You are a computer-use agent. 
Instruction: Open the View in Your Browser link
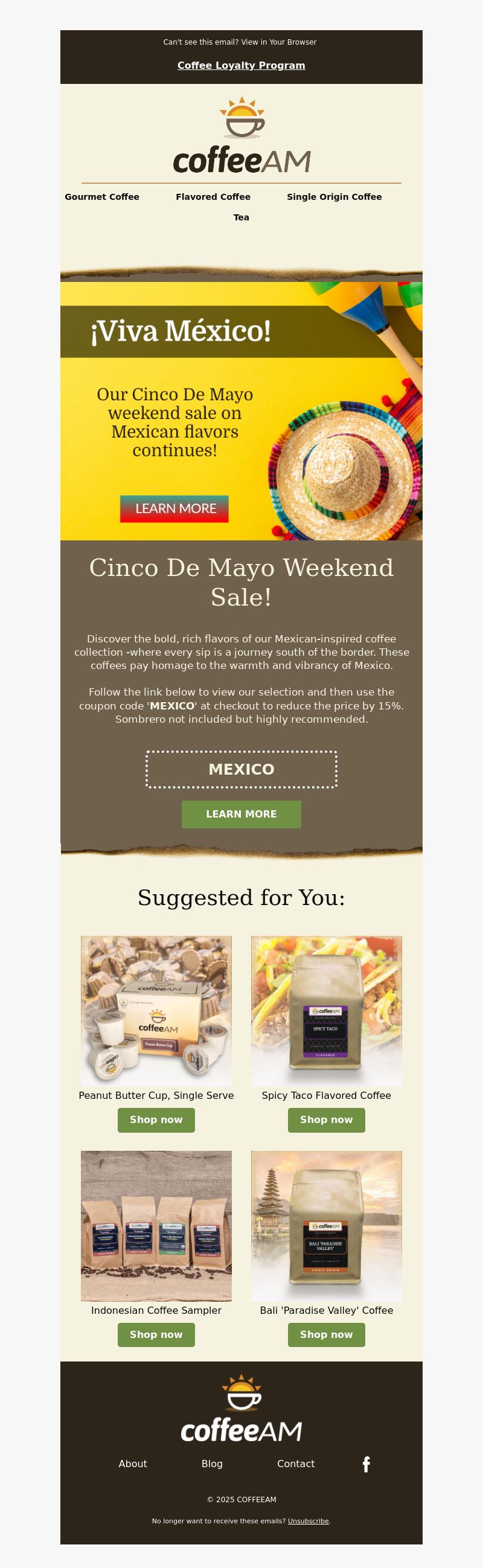[x=278, y=42]
